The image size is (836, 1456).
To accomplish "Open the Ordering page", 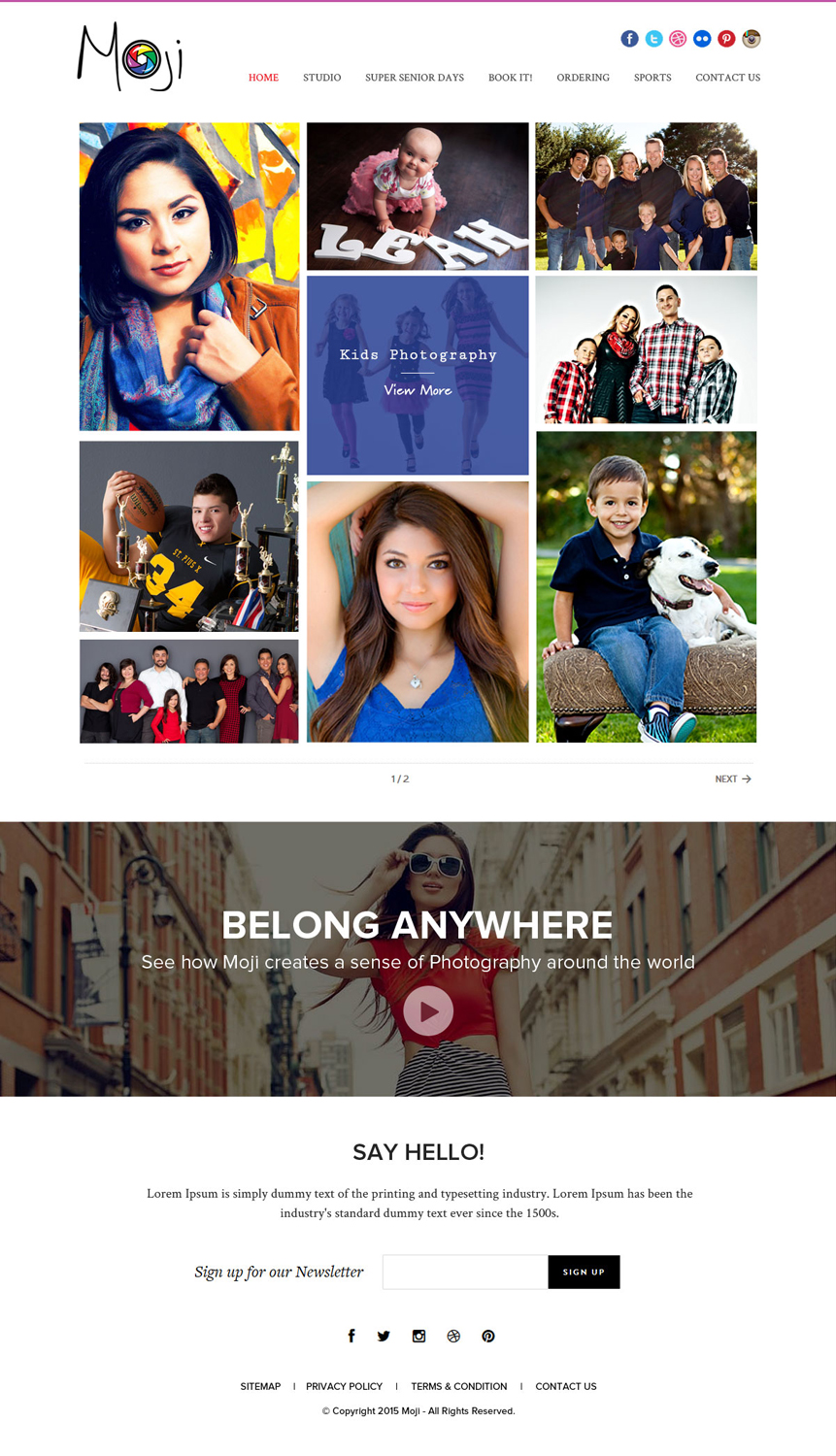I will 583,78.
